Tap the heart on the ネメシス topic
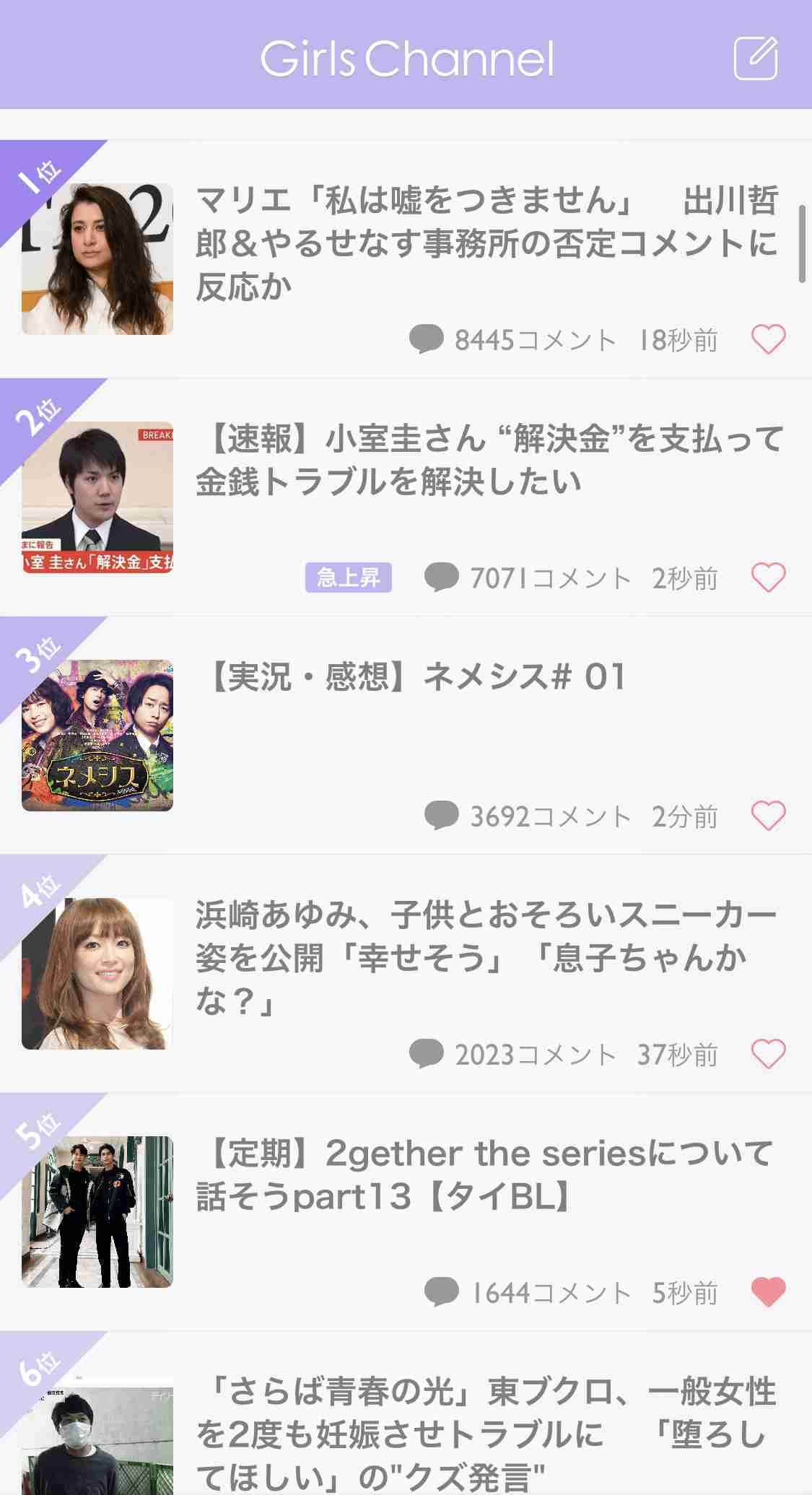 tap(768, 816)
